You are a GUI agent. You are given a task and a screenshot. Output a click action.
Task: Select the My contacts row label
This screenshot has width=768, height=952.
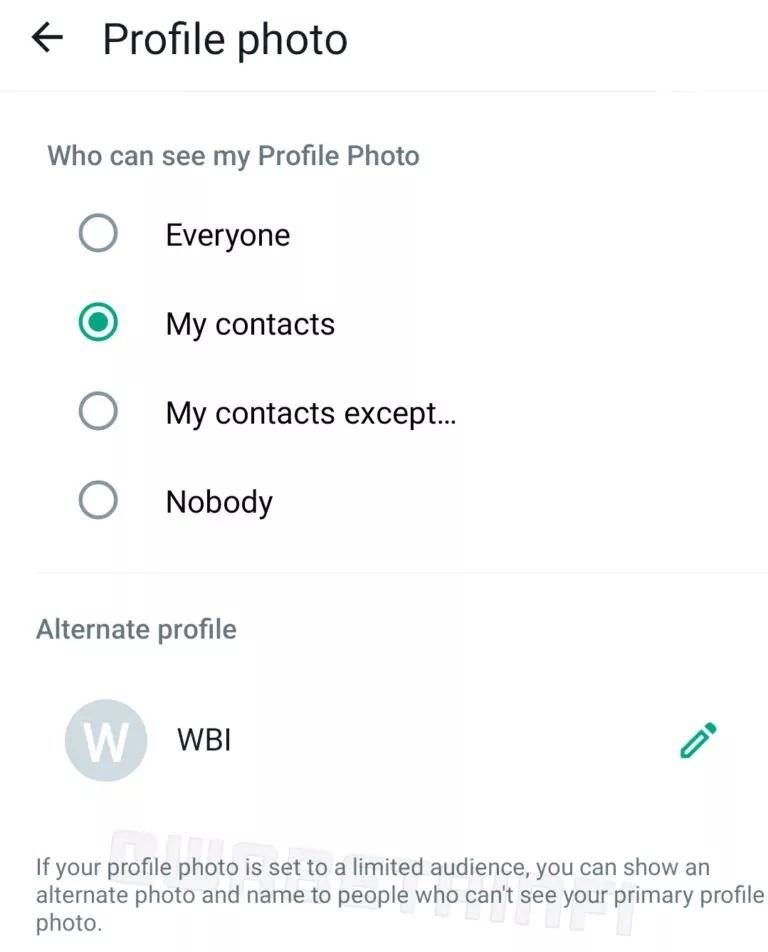pos(249,323)
